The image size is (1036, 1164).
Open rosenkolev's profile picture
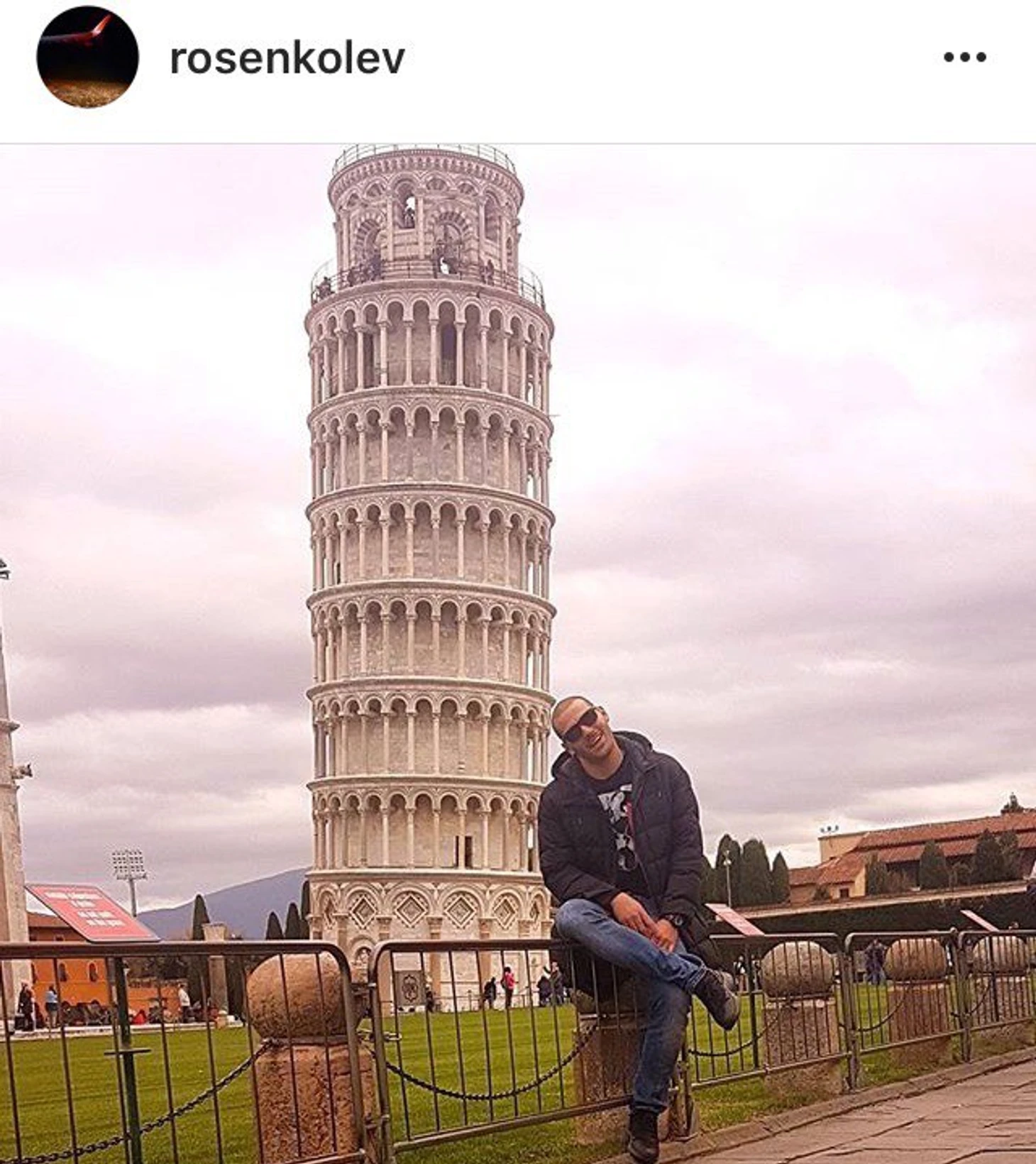87,57
